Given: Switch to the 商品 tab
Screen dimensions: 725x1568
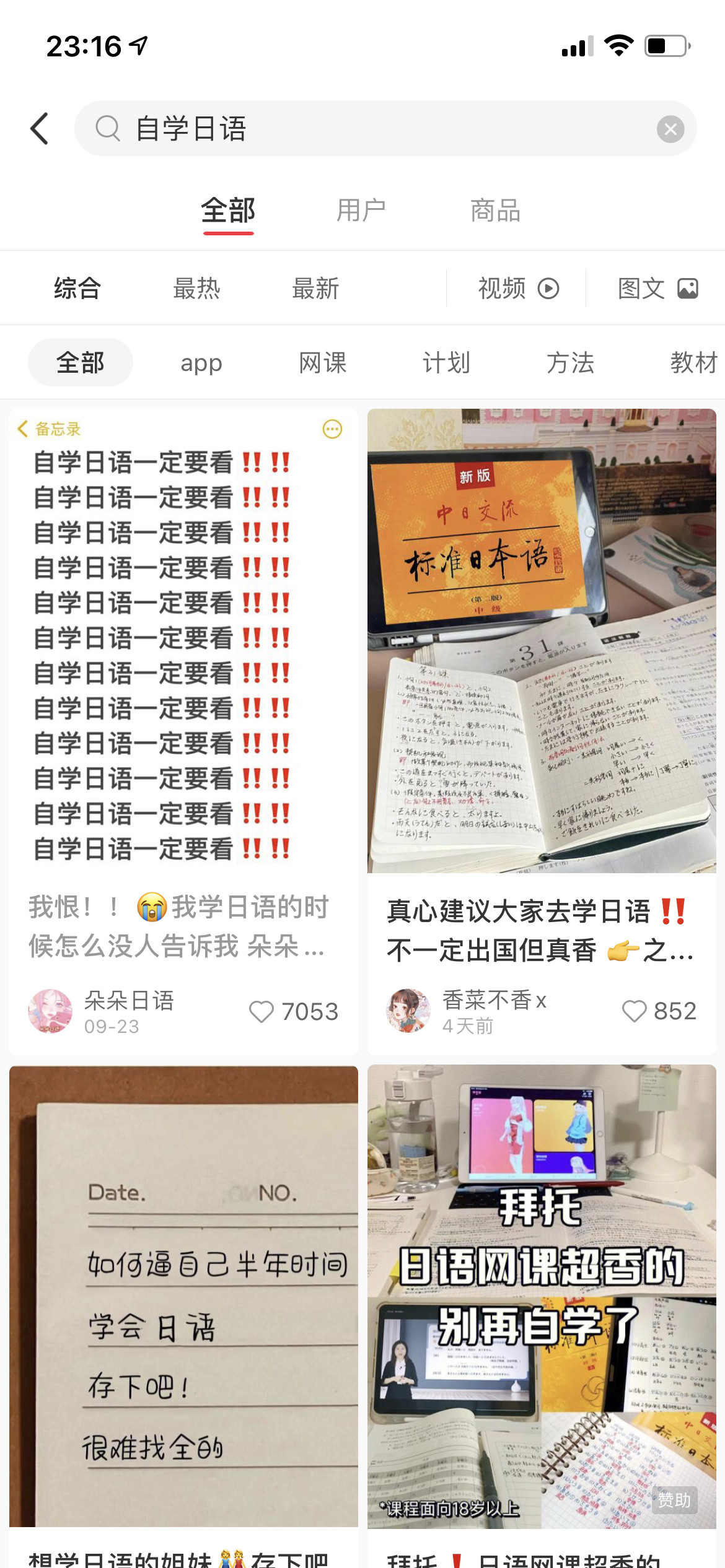Looking at the screenshot, I should pos(495,209).
